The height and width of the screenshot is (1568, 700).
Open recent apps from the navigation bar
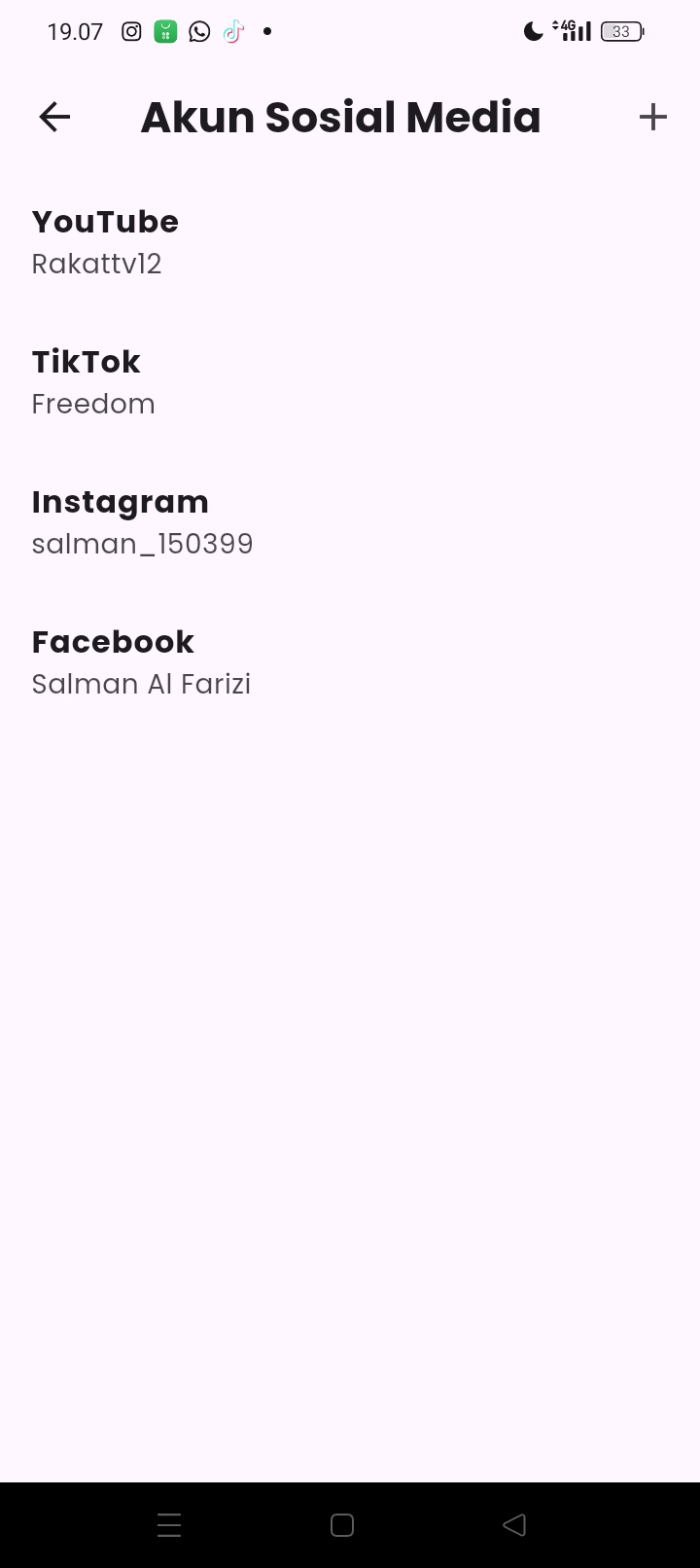pyautogui.click(x=169, y=1525)
